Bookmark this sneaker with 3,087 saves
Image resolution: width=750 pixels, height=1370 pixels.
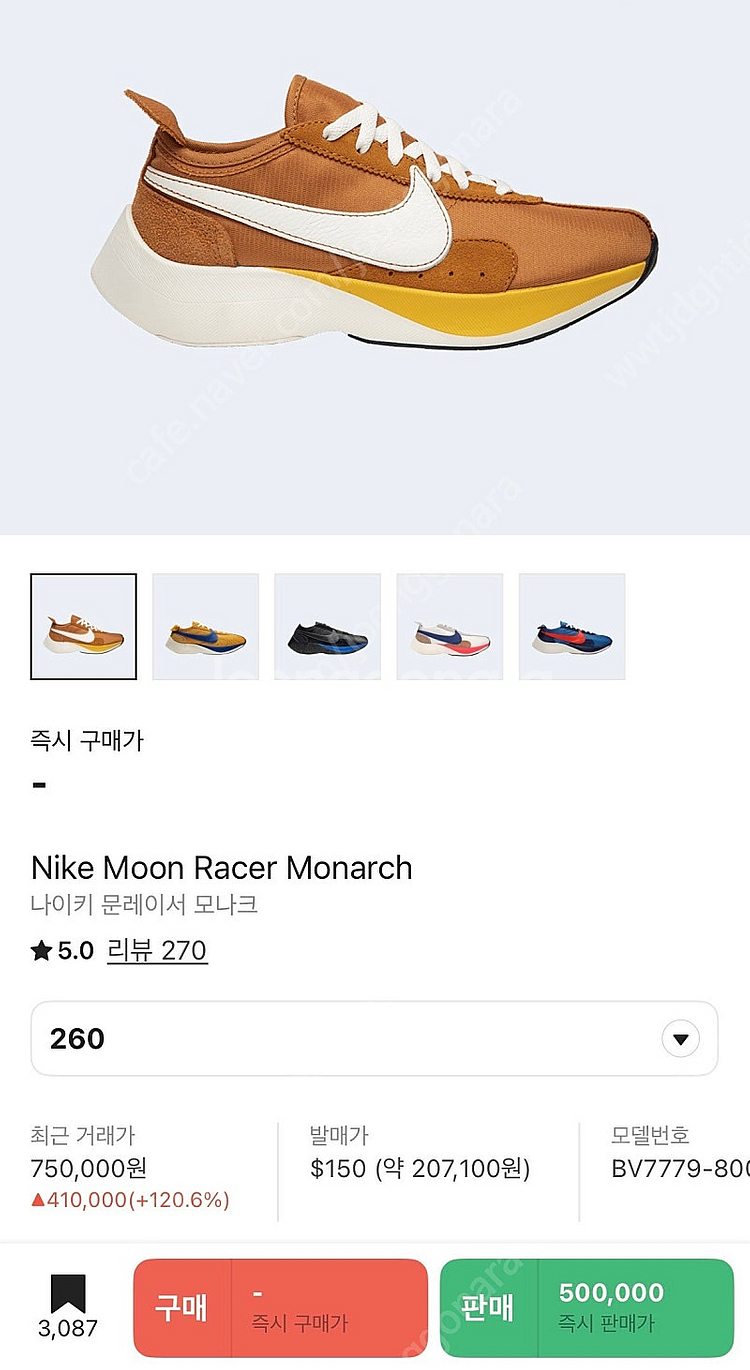click(68, 1305)
